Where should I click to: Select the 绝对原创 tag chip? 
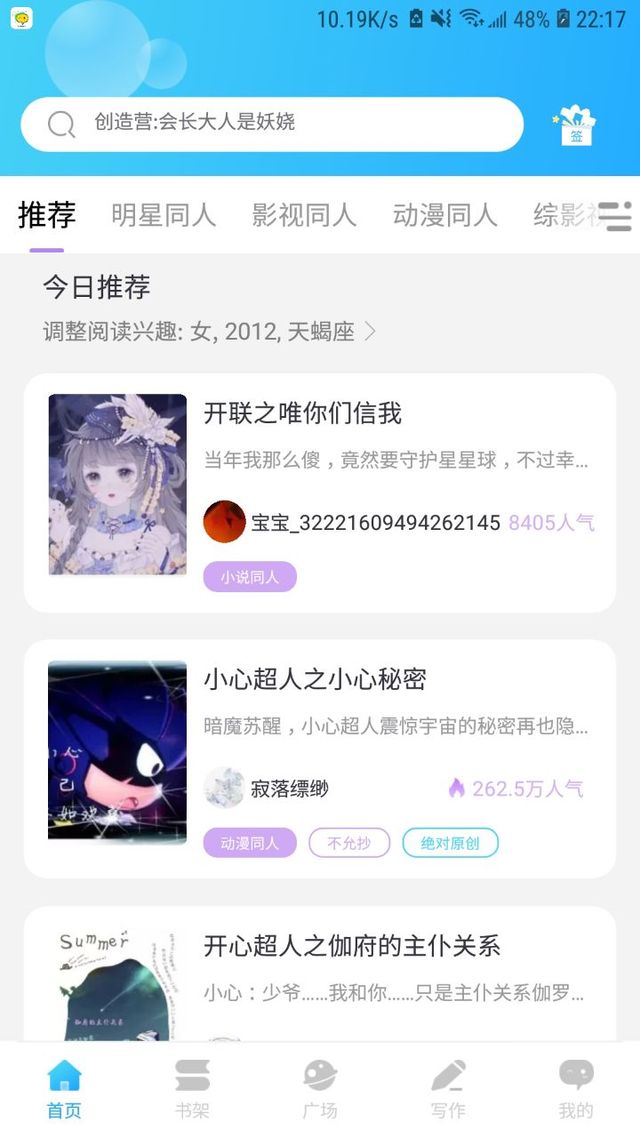click(x=450, y=843)
